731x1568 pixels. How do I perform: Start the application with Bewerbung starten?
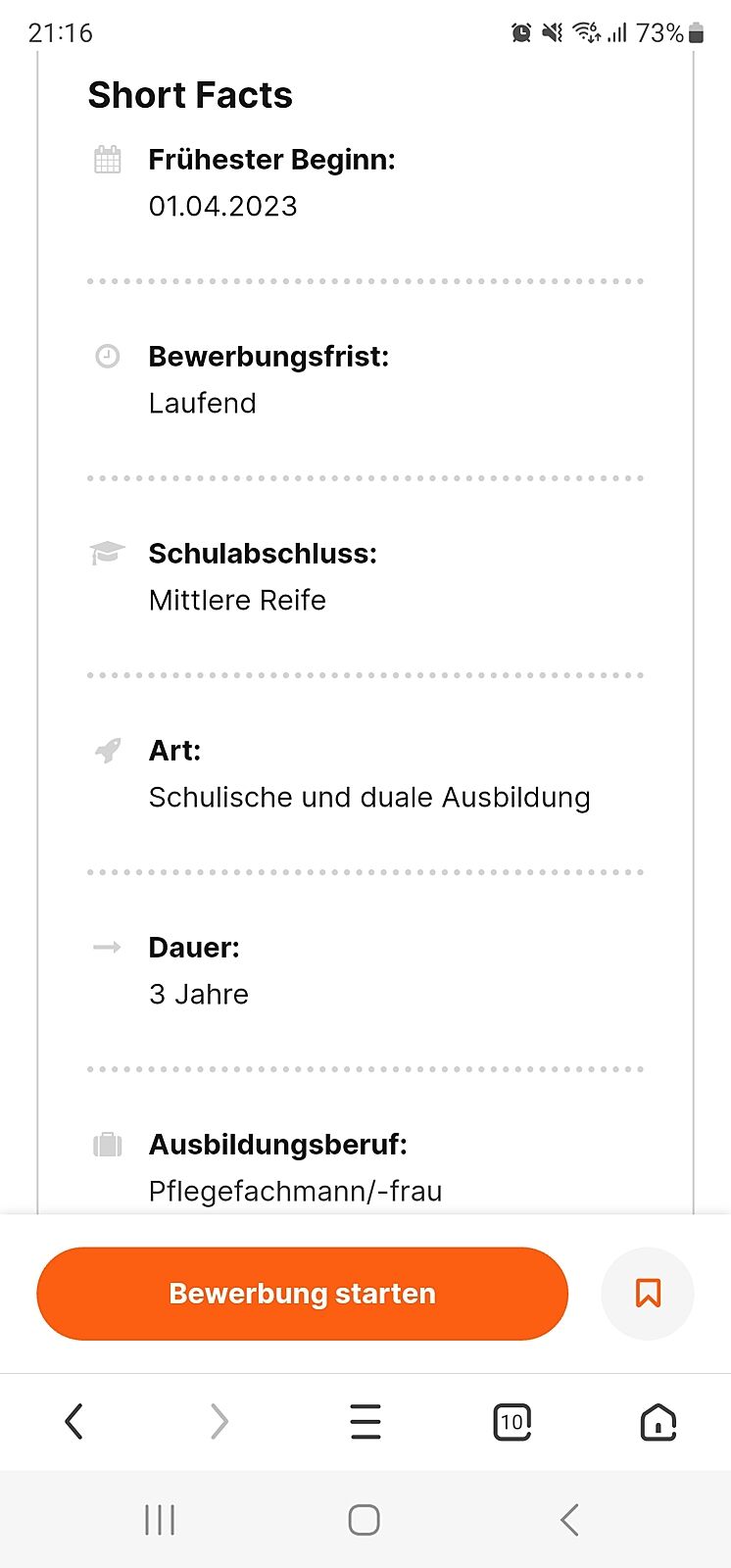coord(302,1294)
